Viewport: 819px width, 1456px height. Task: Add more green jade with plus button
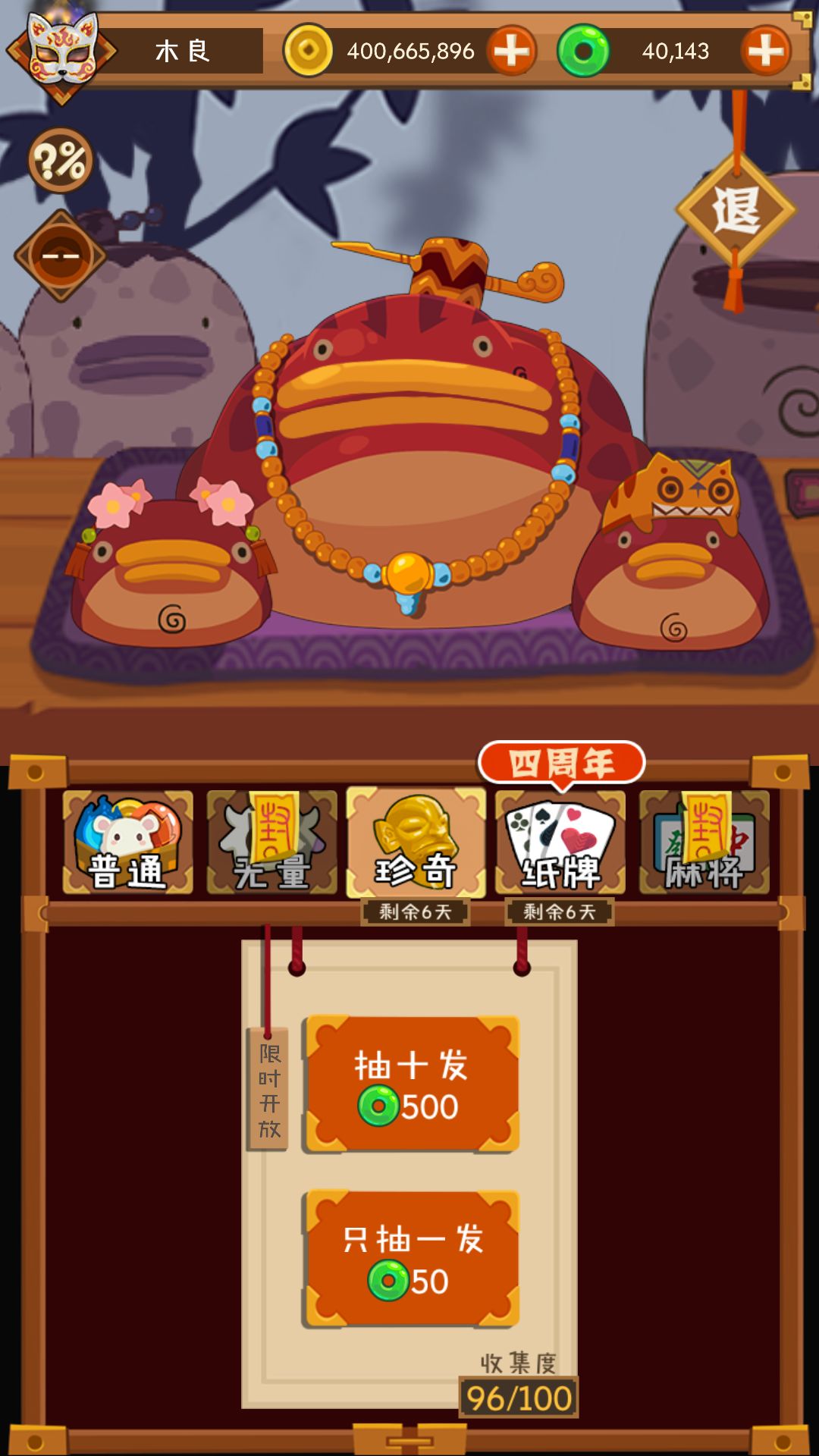coord(766,51)
